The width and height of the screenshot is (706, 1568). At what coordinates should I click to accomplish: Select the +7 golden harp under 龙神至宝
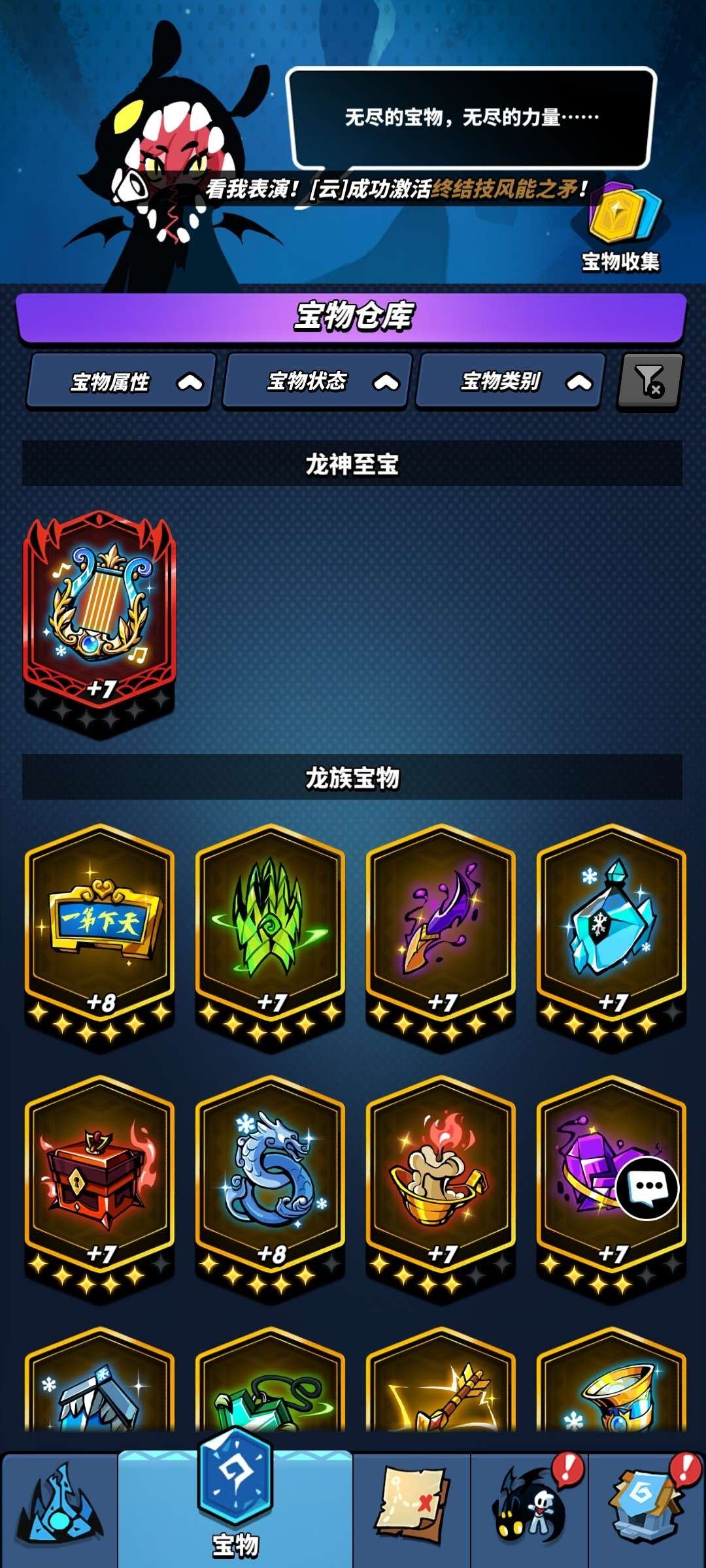[98, 621]
